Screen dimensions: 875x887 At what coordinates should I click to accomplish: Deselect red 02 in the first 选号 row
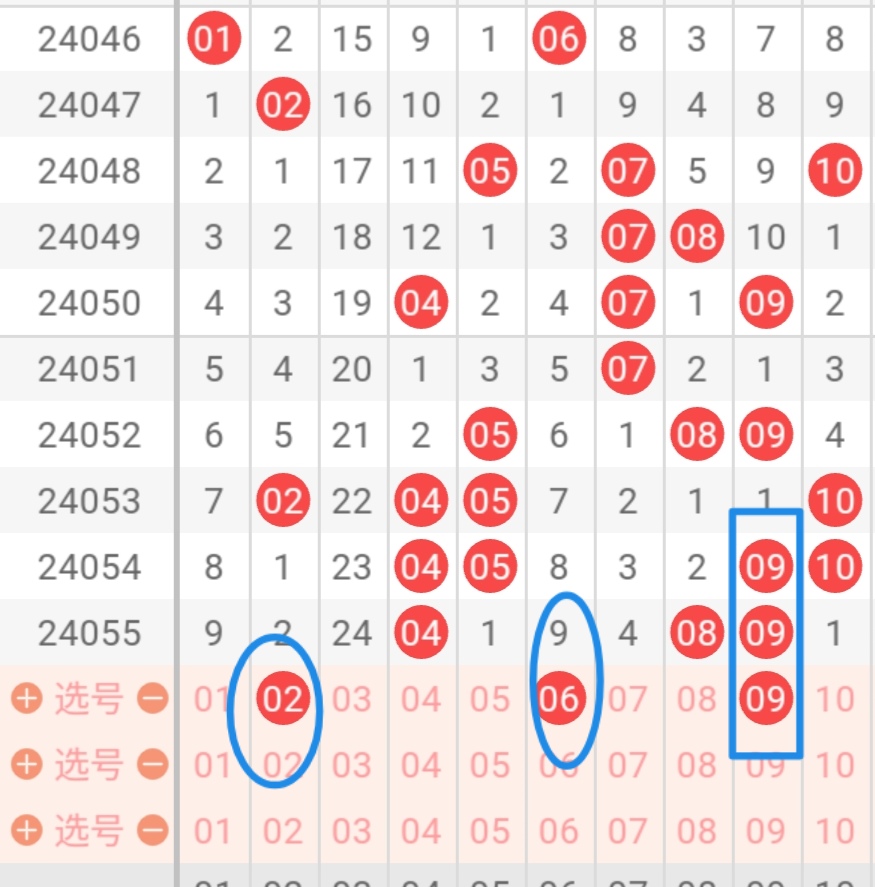282,699
